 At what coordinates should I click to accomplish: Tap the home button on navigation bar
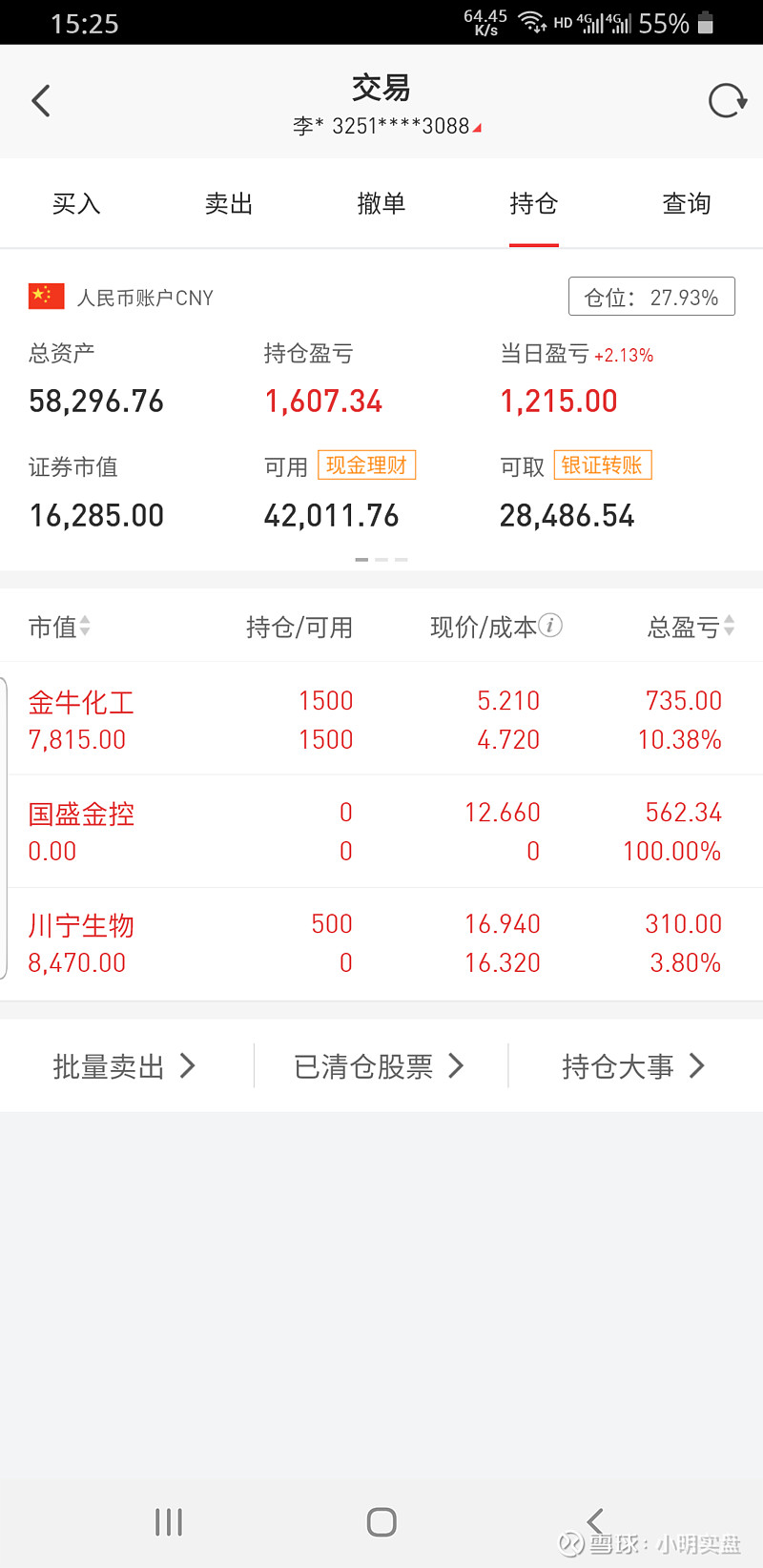click(381, 1521)
